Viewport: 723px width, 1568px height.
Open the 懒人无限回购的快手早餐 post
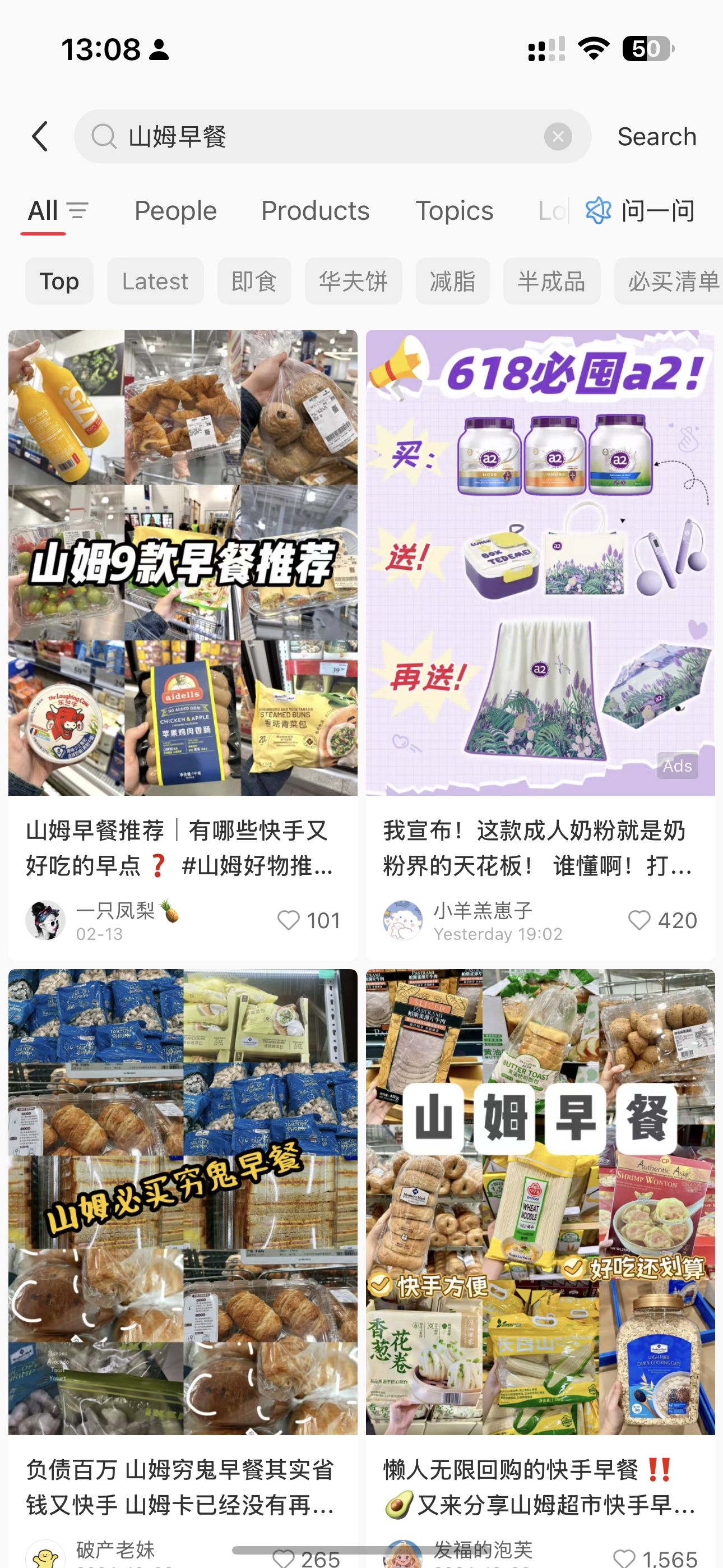540,1202
